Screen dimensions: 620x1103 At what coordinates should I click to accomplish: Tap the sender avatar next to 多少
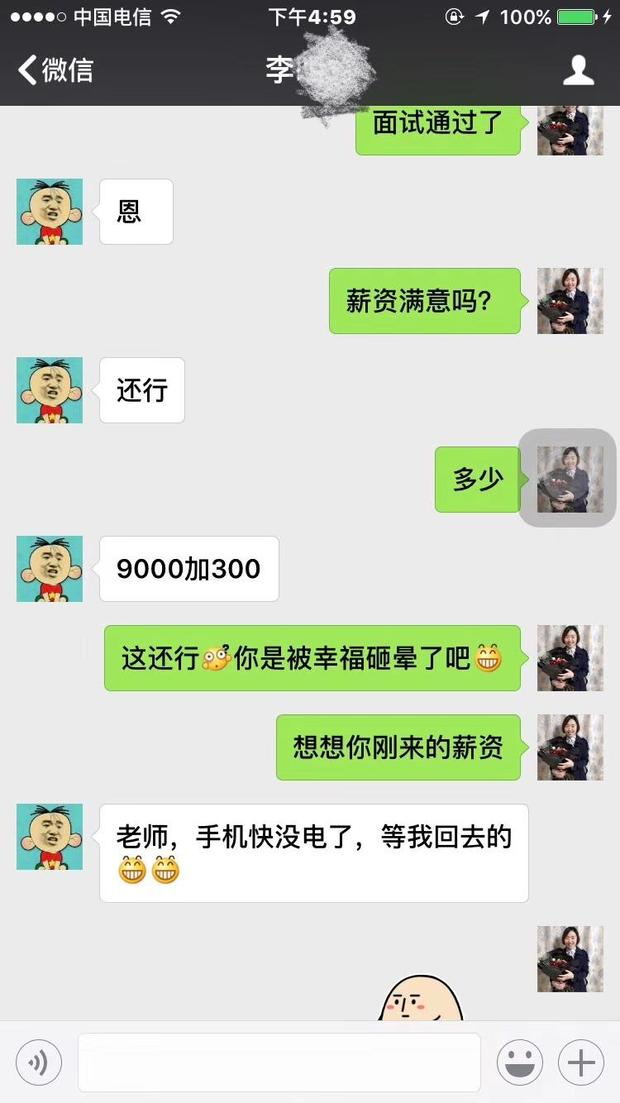pyautogui.click(x=569, y=479)
